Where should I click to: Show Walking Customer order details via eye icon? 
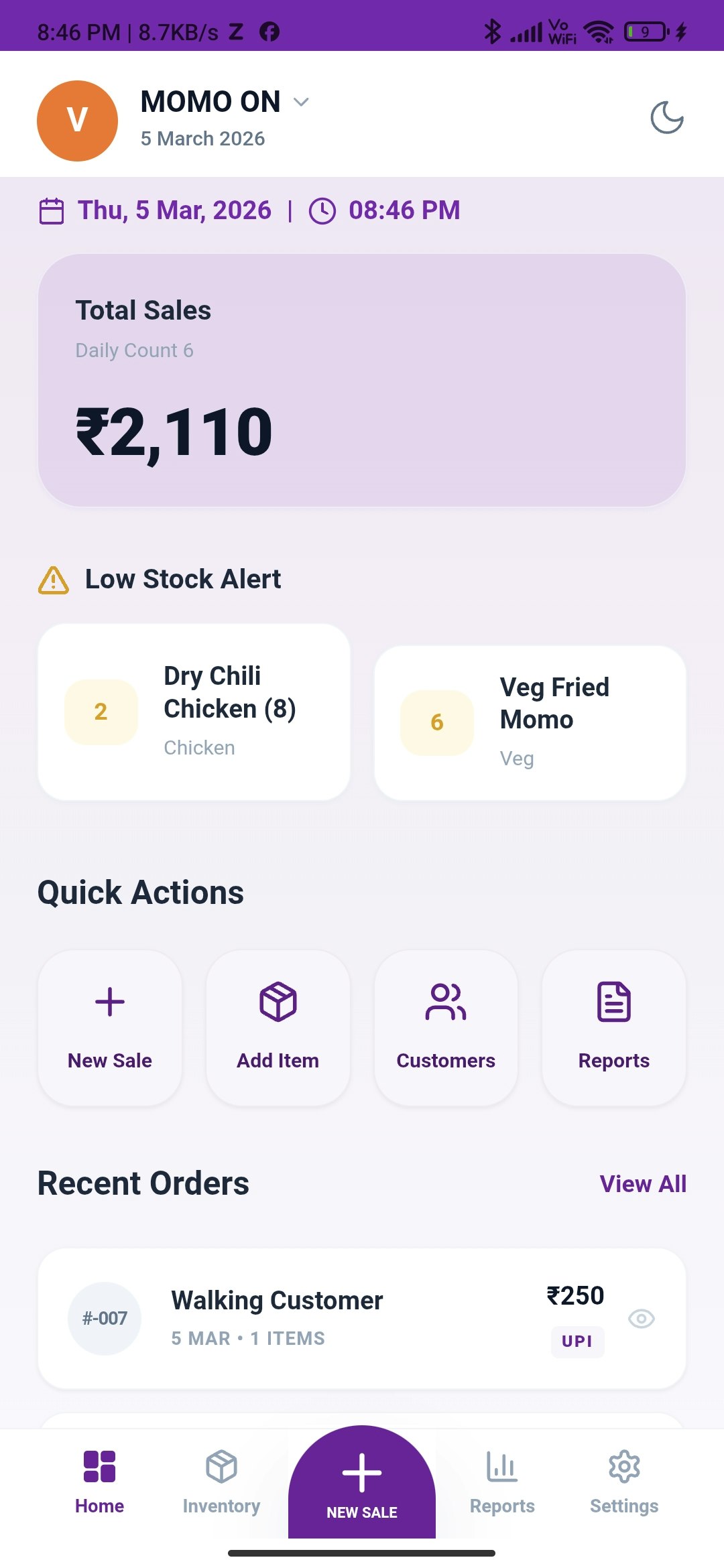click(642, 1318)
